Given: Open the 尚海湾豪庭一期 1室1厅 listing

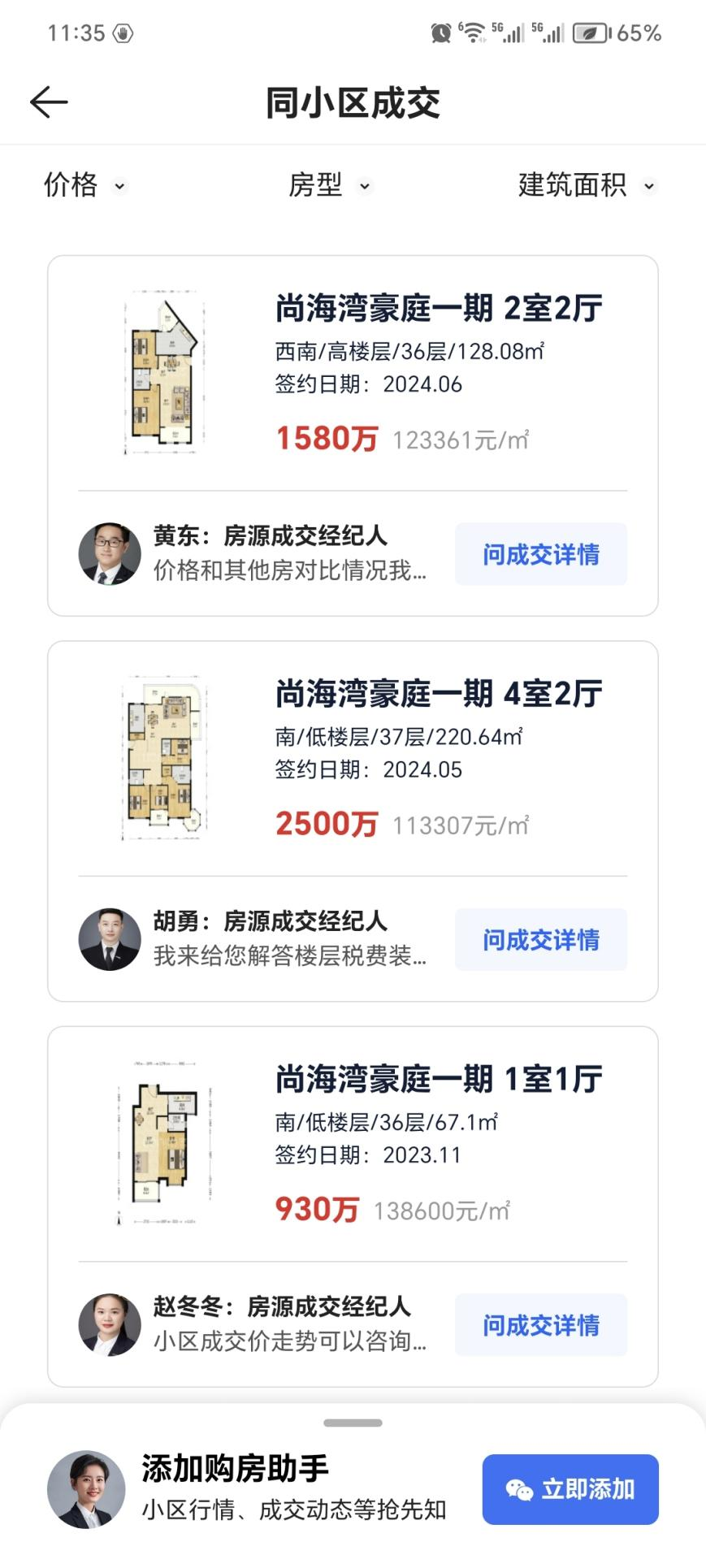Looking at the screenshot, I should [x=439, y=1079].
